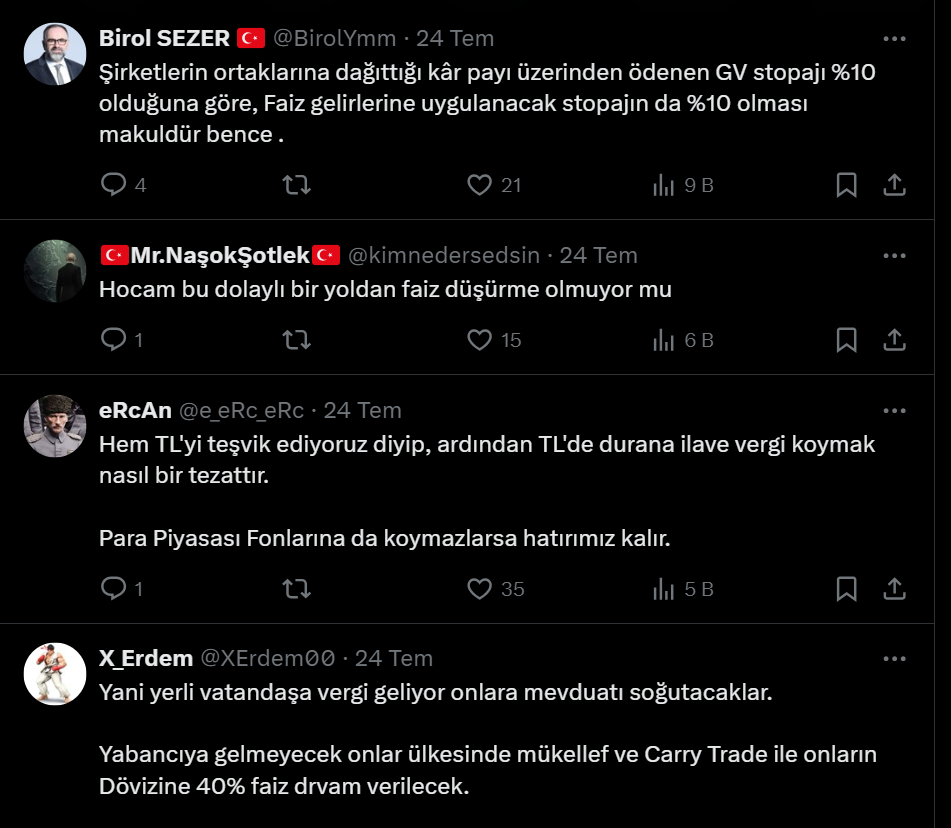The image size is (951, 828).
Task: Open overflow menu on Mr.NaşokŞotlek's tweet
Action: coord(894,256)
